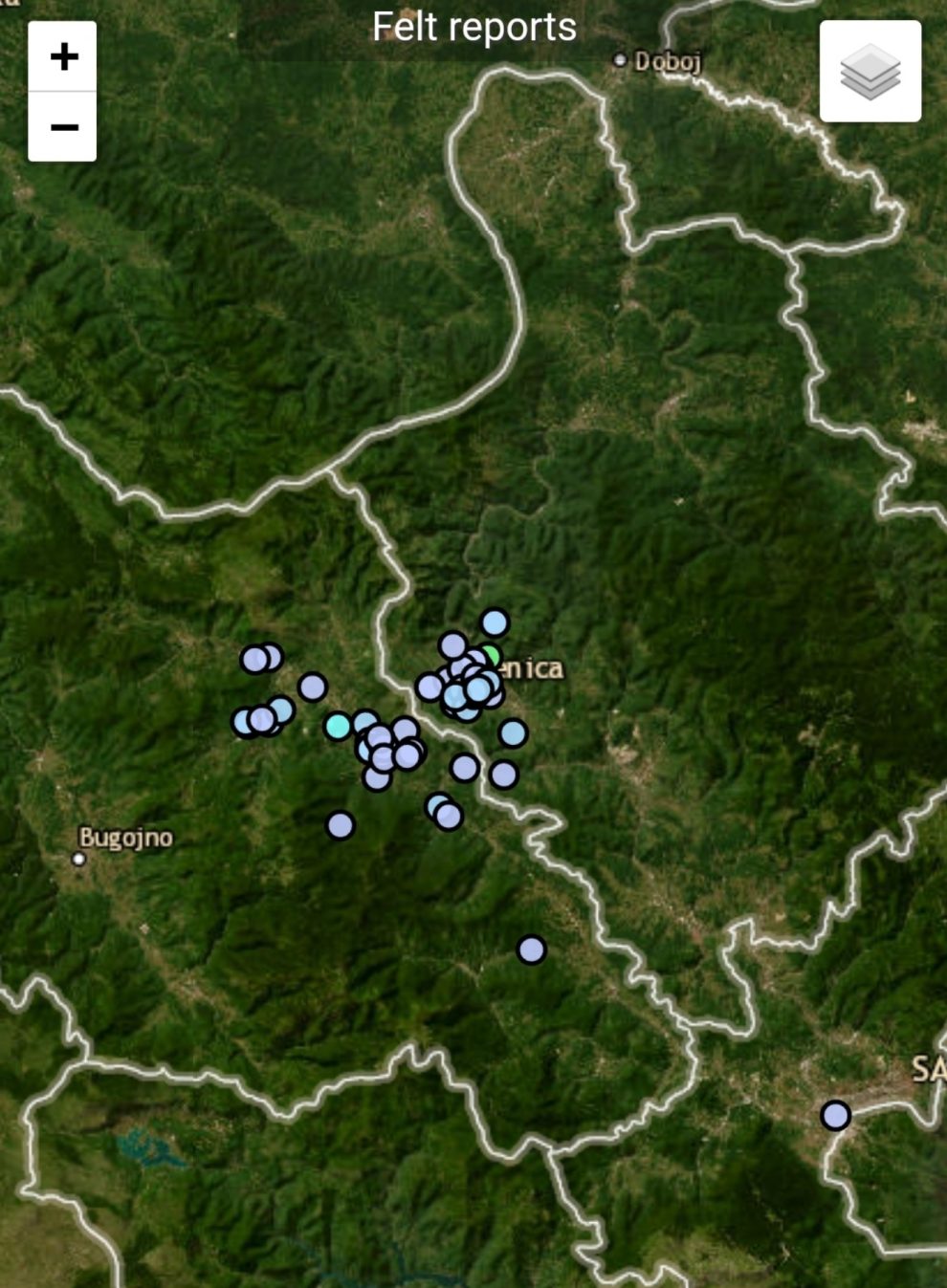Select the green felt report marker at Zenica

[492, 655]
